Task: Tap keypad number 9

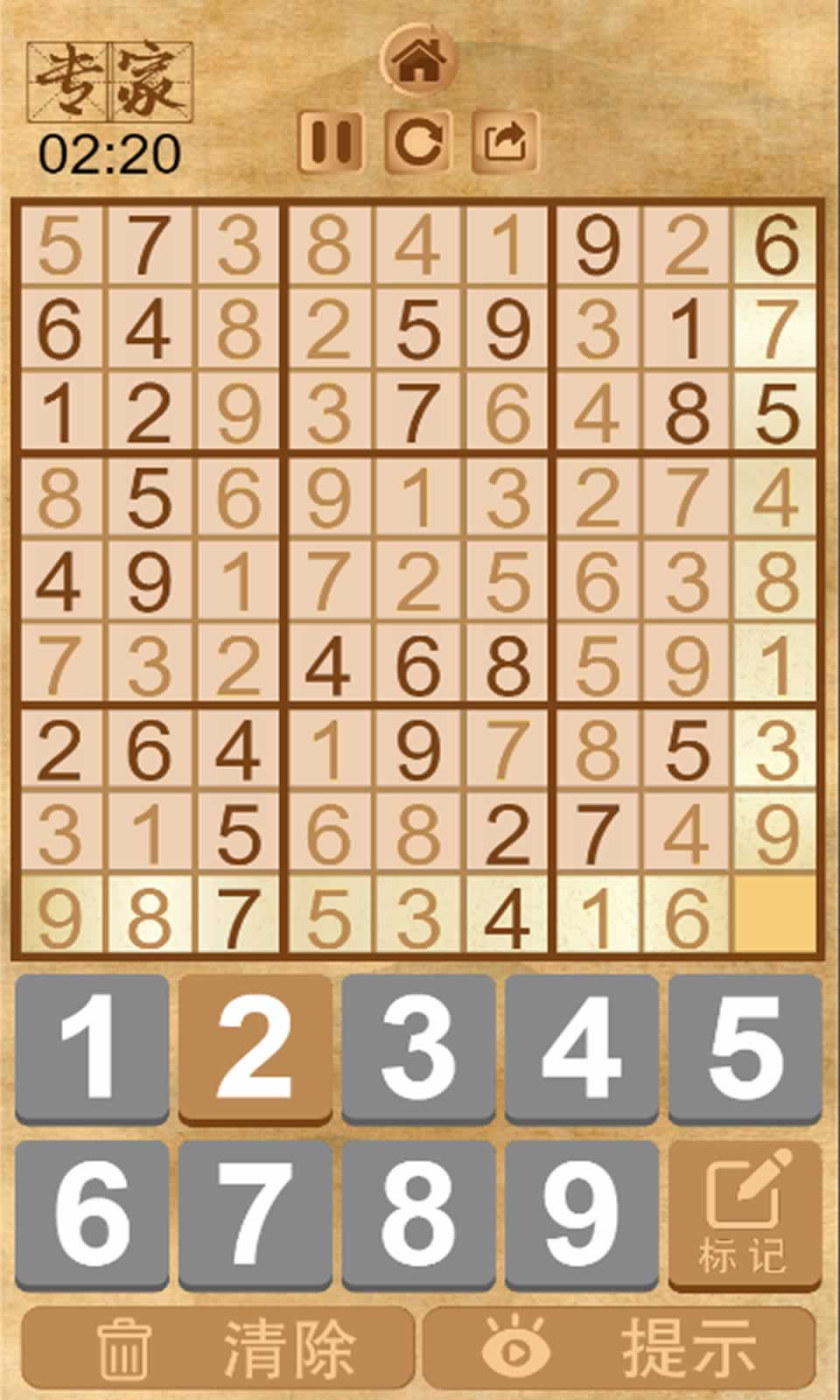Action: point(581,1213)
